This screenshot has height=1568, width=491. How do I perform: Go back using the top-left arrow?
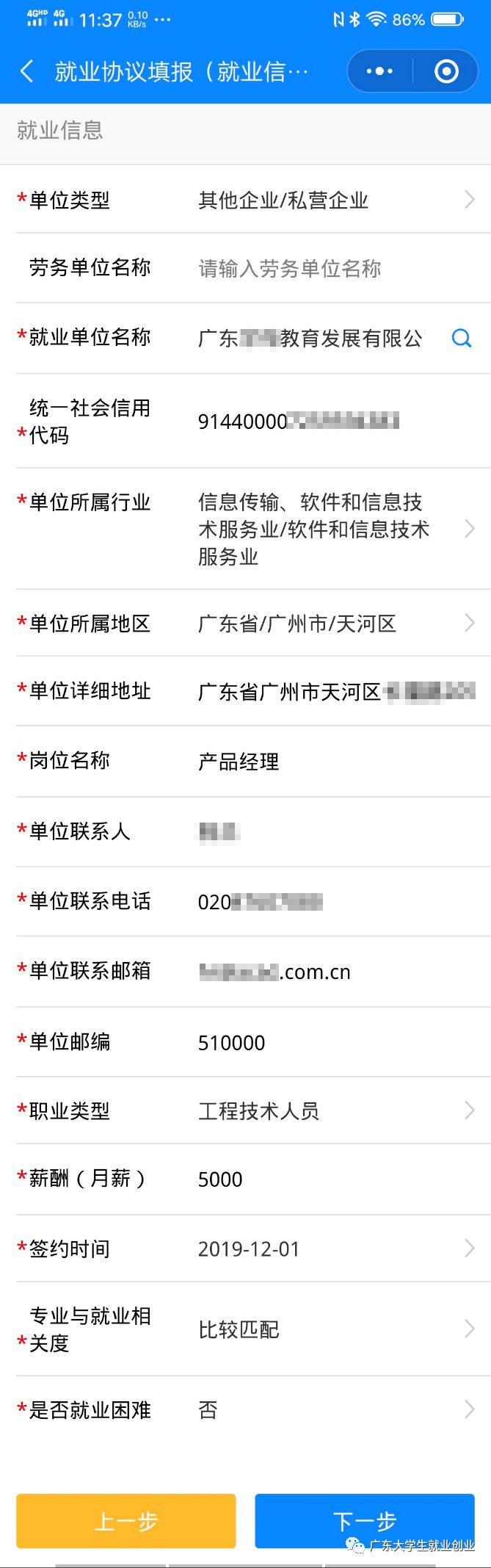(27, 71)
